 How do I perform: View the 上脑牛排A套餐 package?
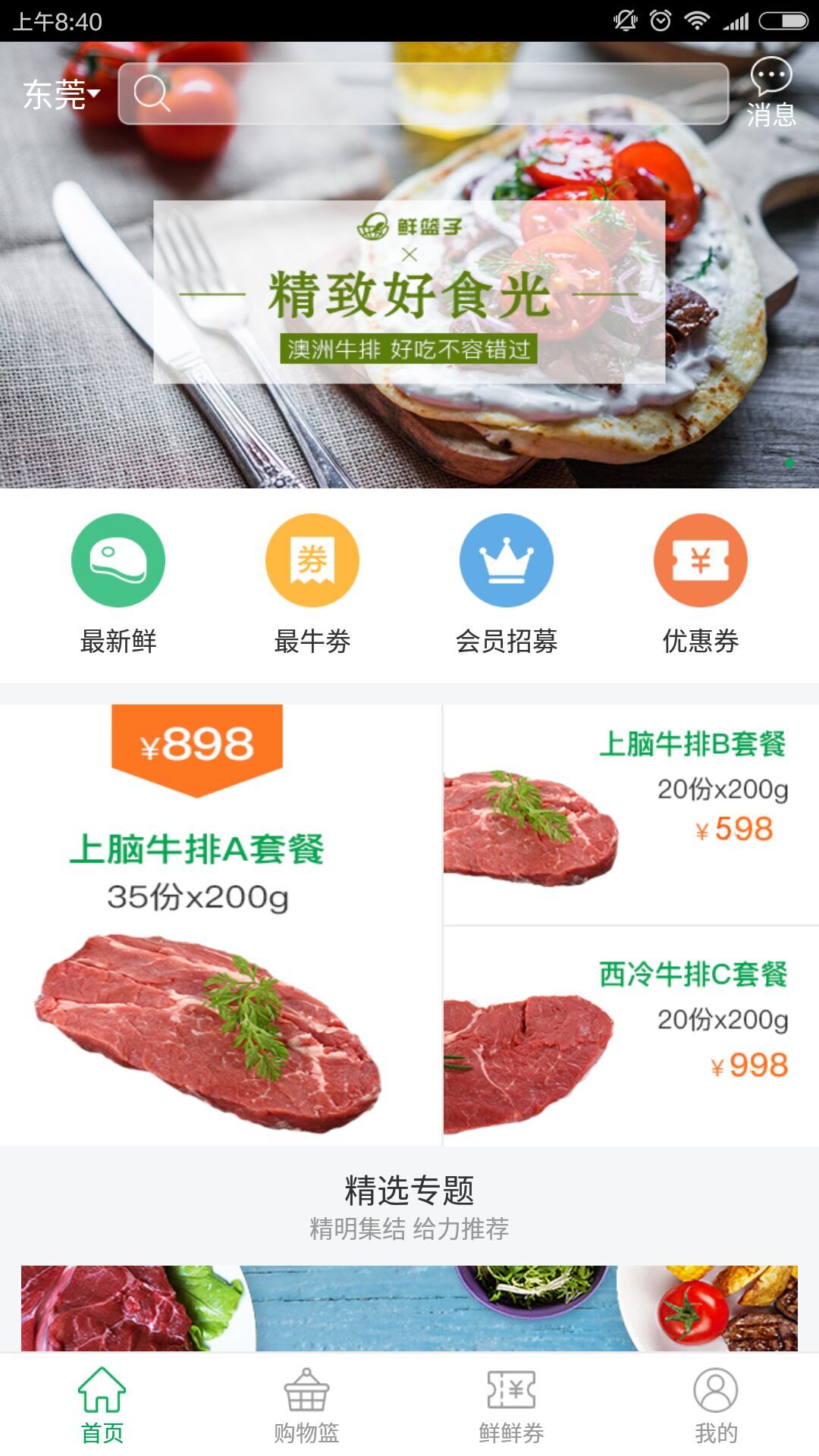pos(220,925)
